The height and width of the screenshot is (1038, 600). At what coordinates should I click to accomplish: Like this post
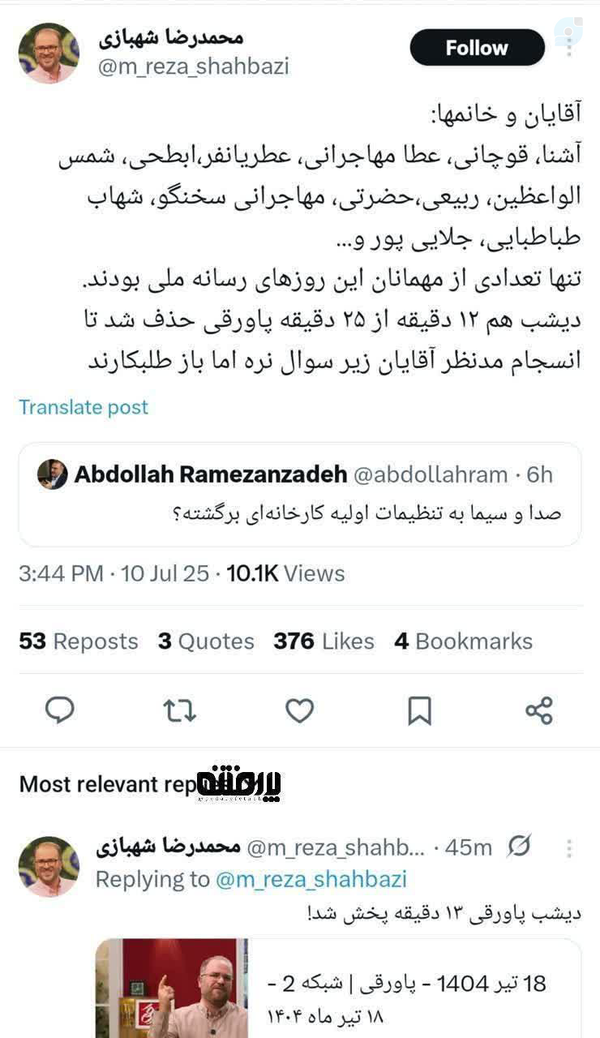[x=300, y=710]
